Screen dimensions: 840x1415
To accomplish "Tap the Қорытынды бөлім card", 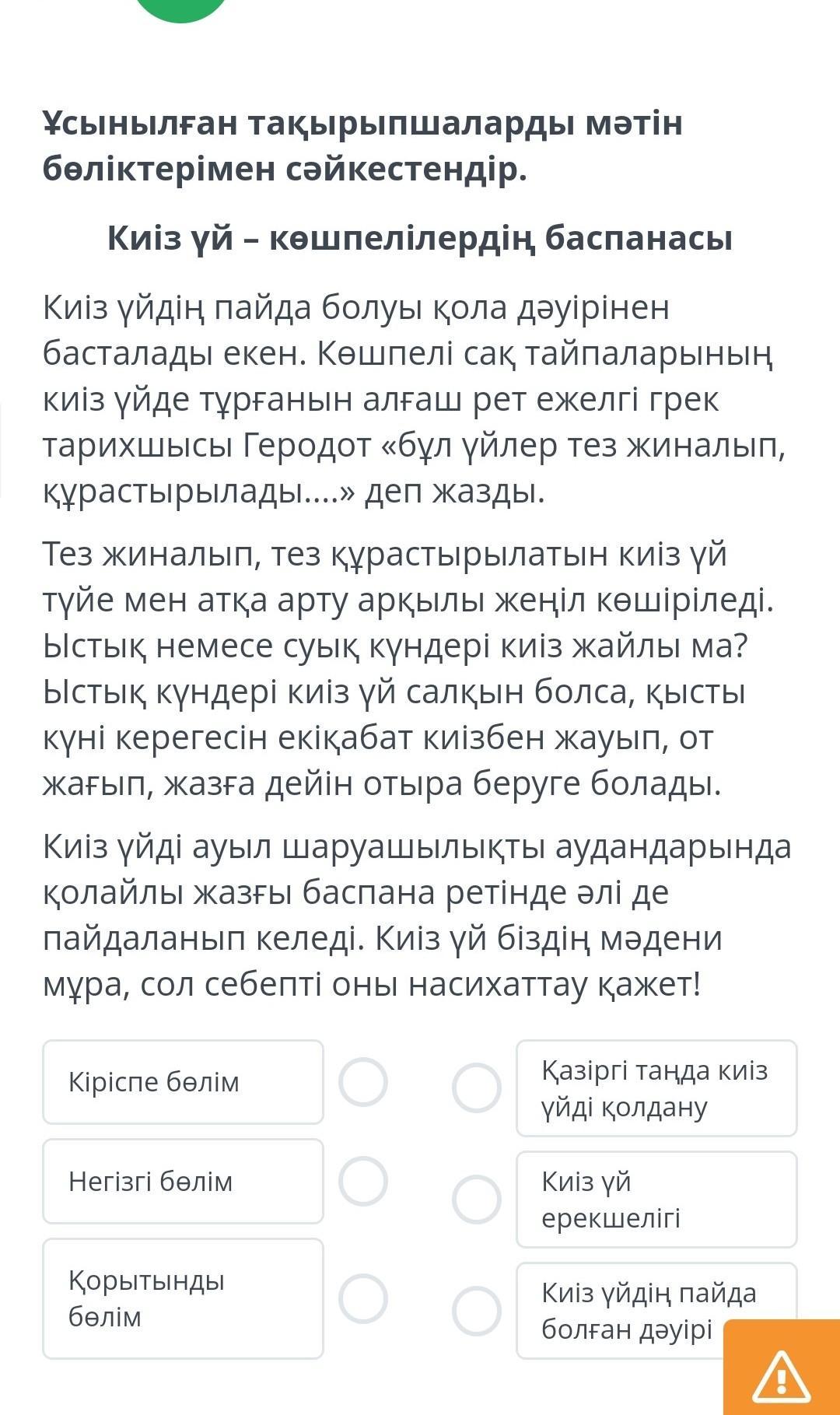I will [x=183, y=1298].
